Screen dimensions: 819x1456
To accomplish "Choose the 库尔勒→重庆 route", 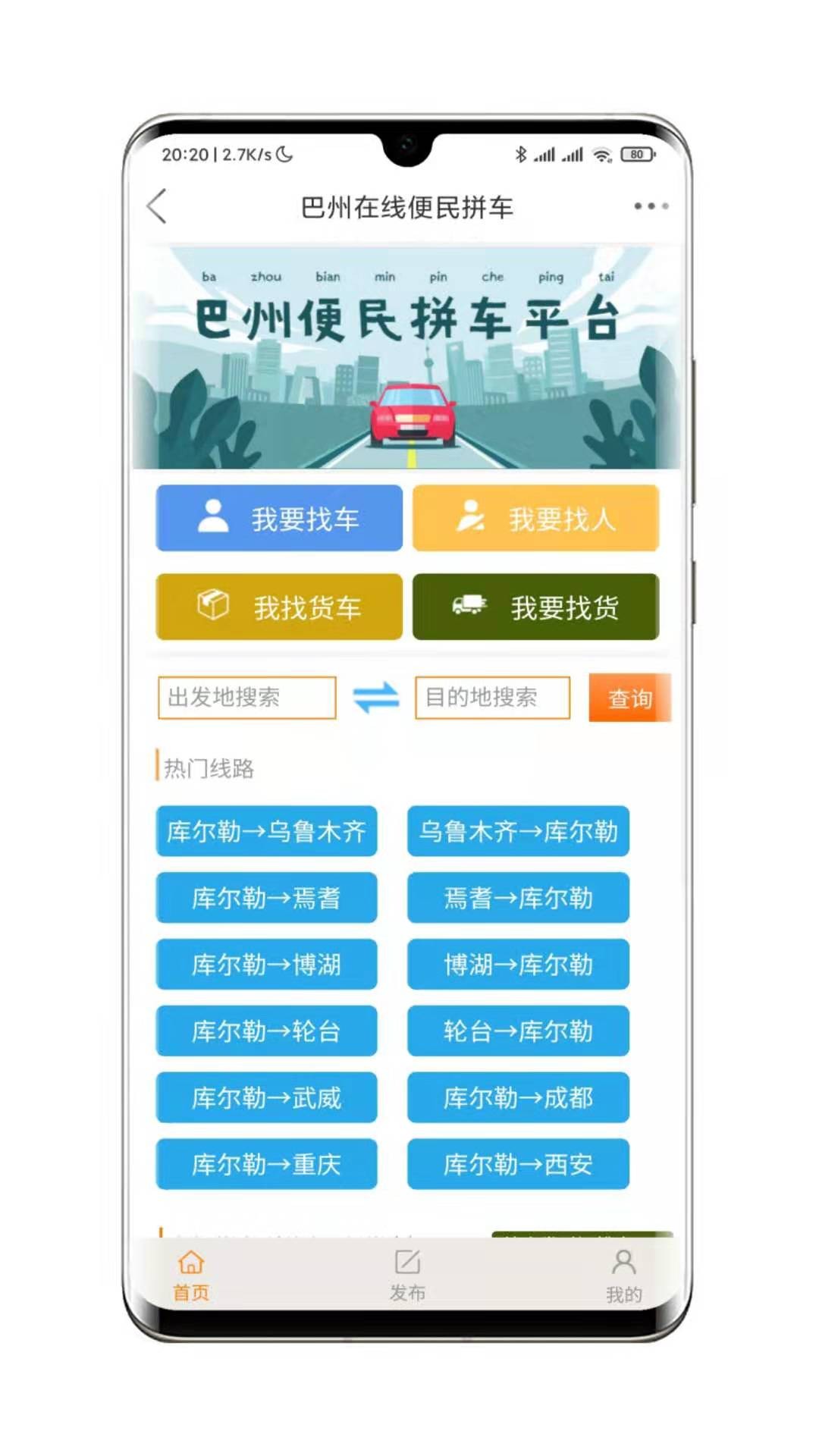I will (x=266, y=1165).
